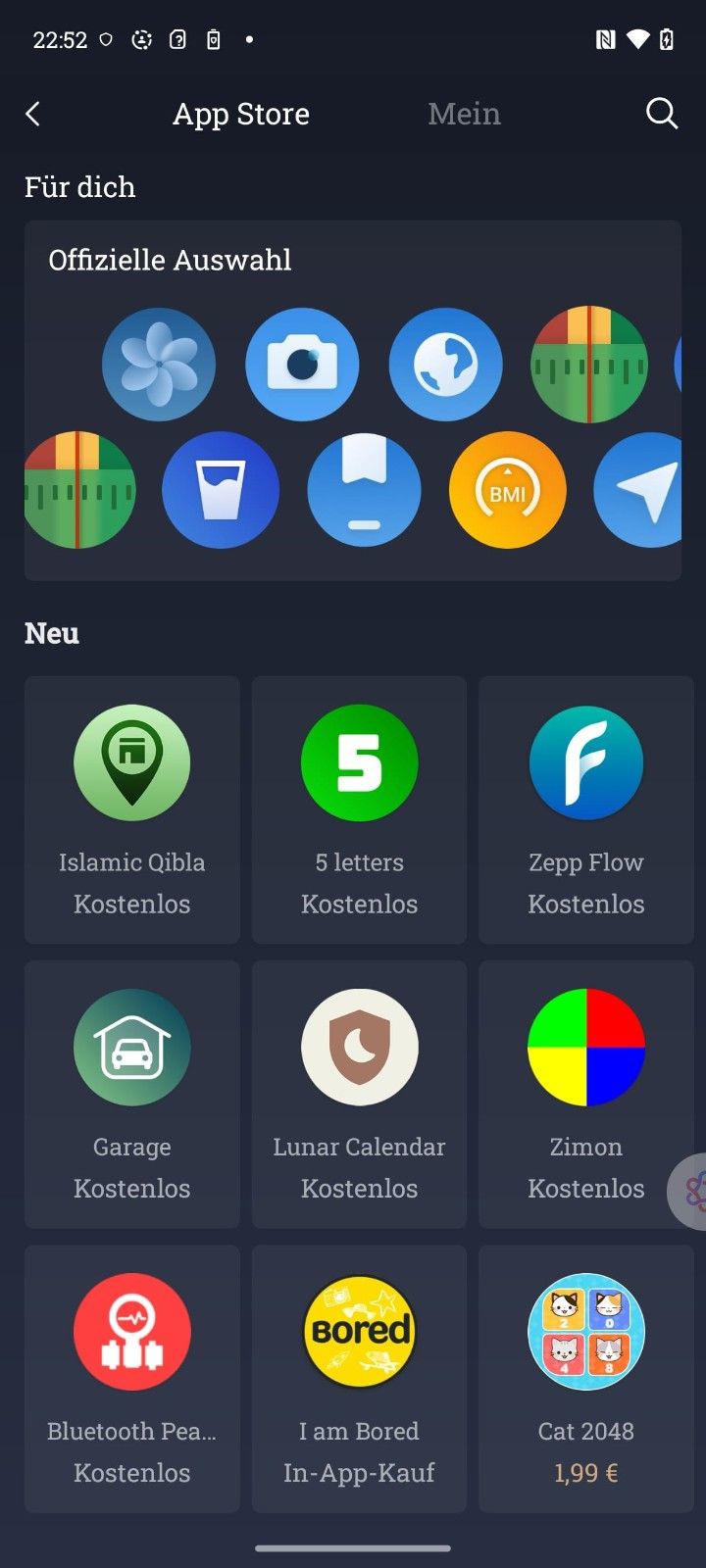The width and height of the screenshot is (706, 1568).
Task: Select the orange BMI app icon
Action: 507,490
